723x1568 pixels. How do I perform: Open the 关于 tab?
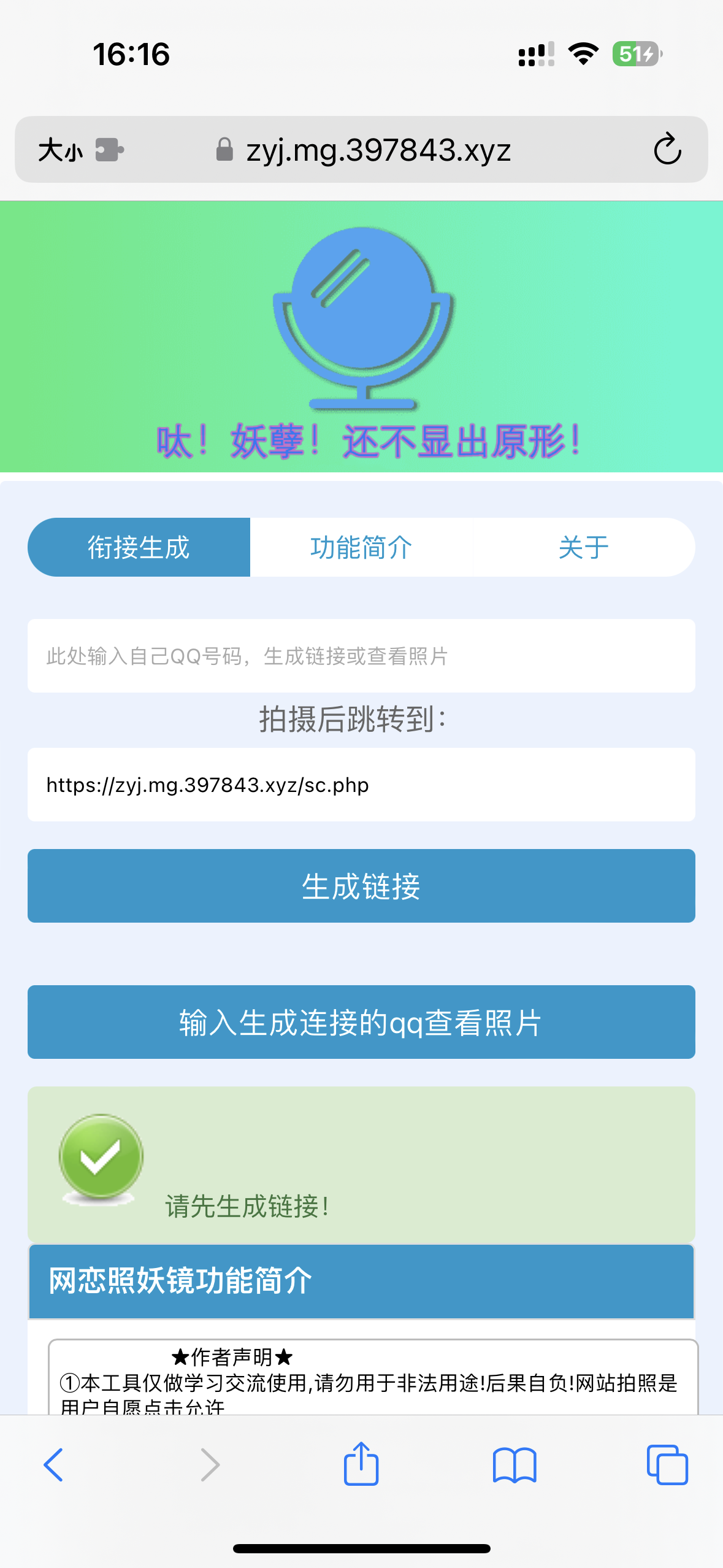click(583, 547)
